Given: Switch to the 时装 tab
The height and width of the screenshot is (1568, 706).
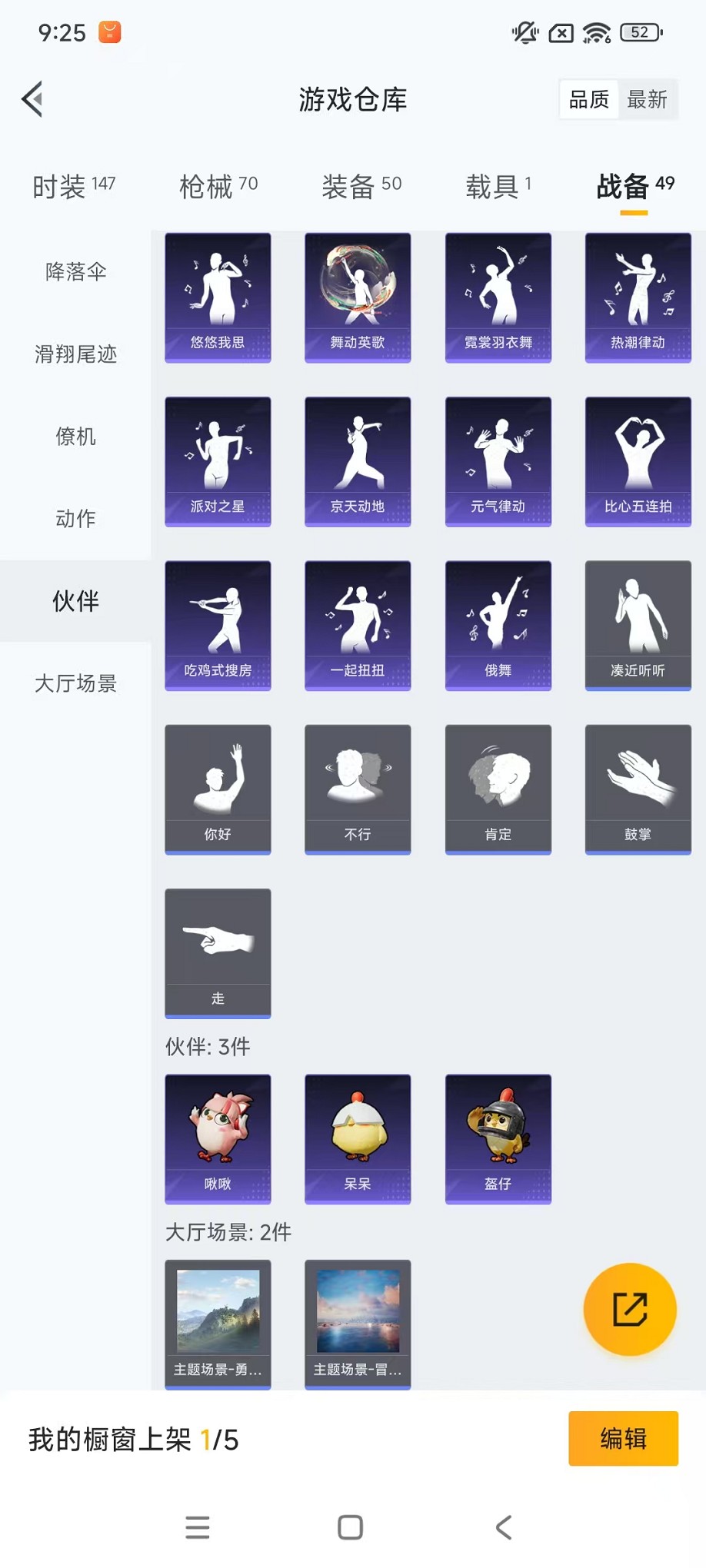Looking at the screenshot, I should click(x=74, y=186).
